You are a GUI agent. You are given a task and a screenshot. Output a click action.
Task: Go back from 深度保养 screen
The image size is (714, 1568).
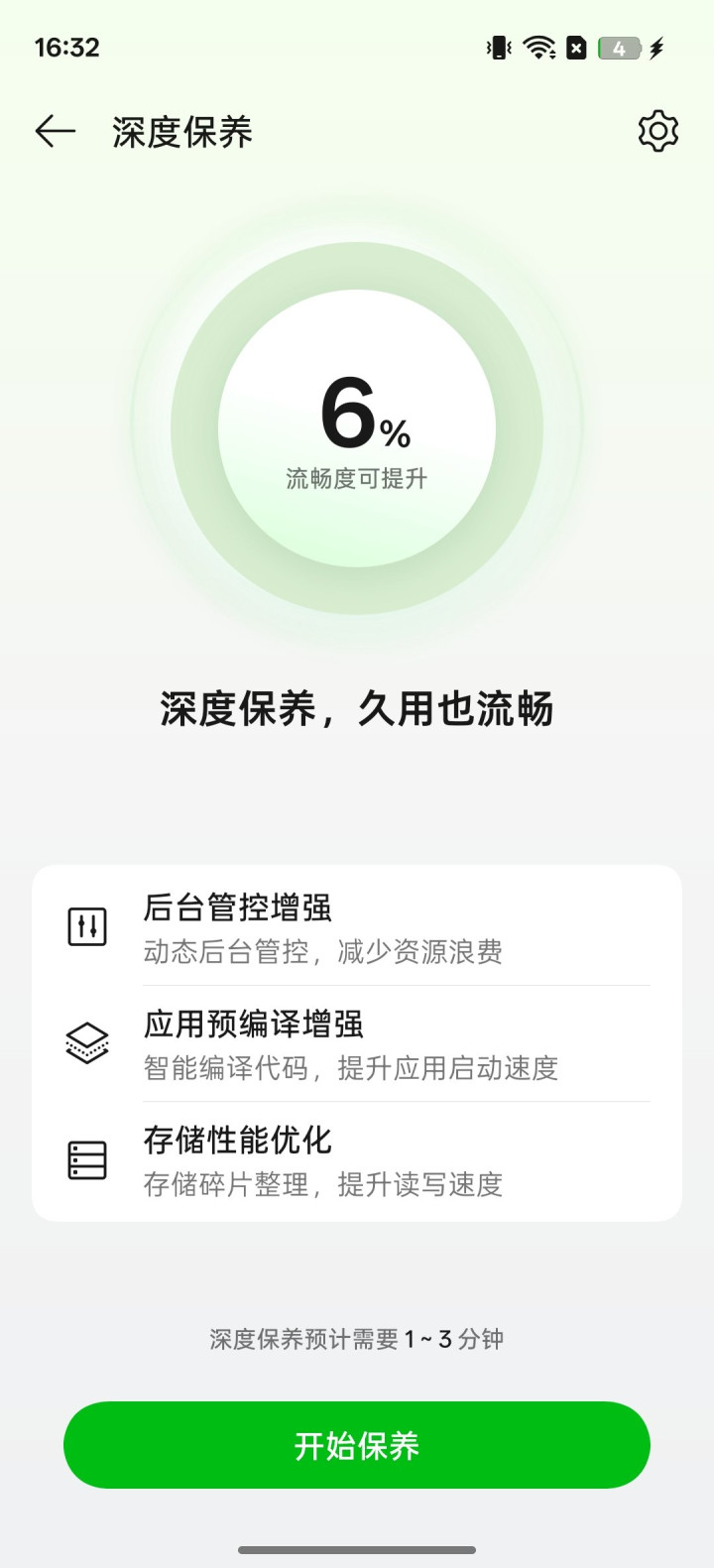[56, 131]
